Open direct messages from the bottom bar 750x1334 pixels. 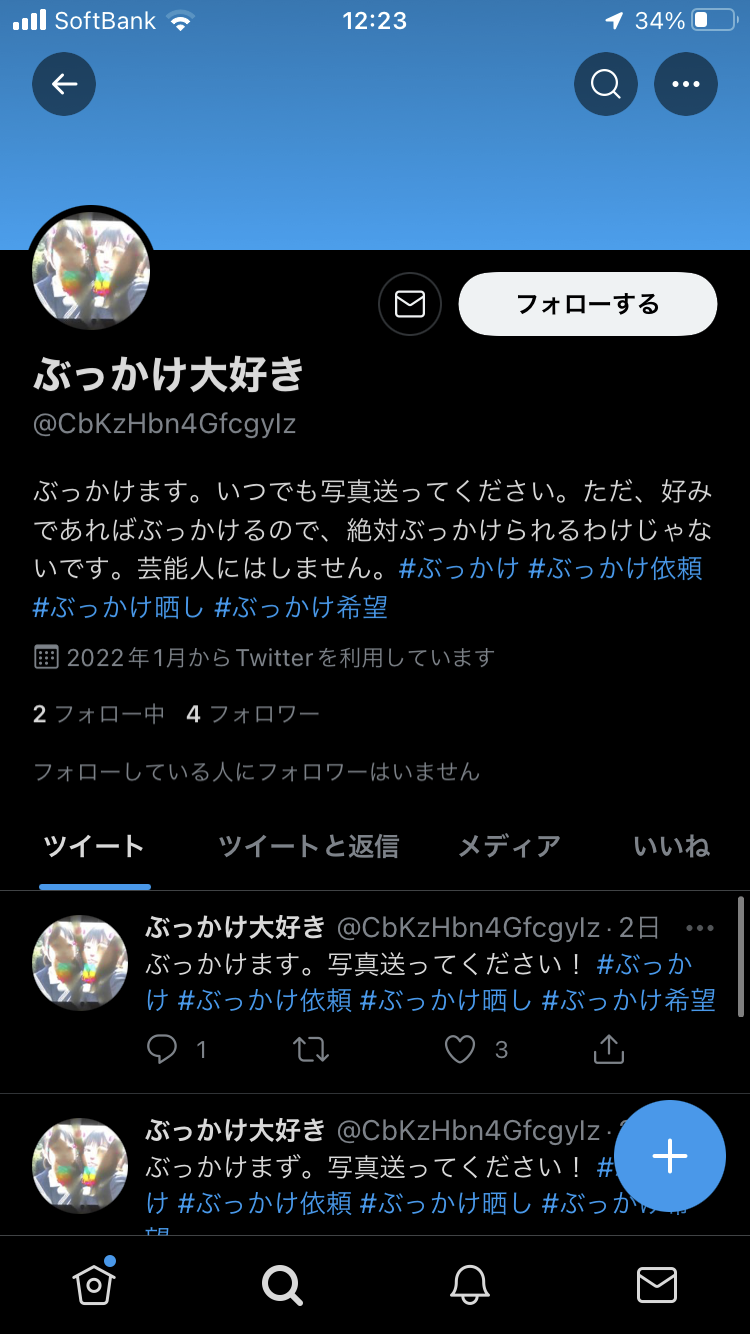tap(657, 1287)
